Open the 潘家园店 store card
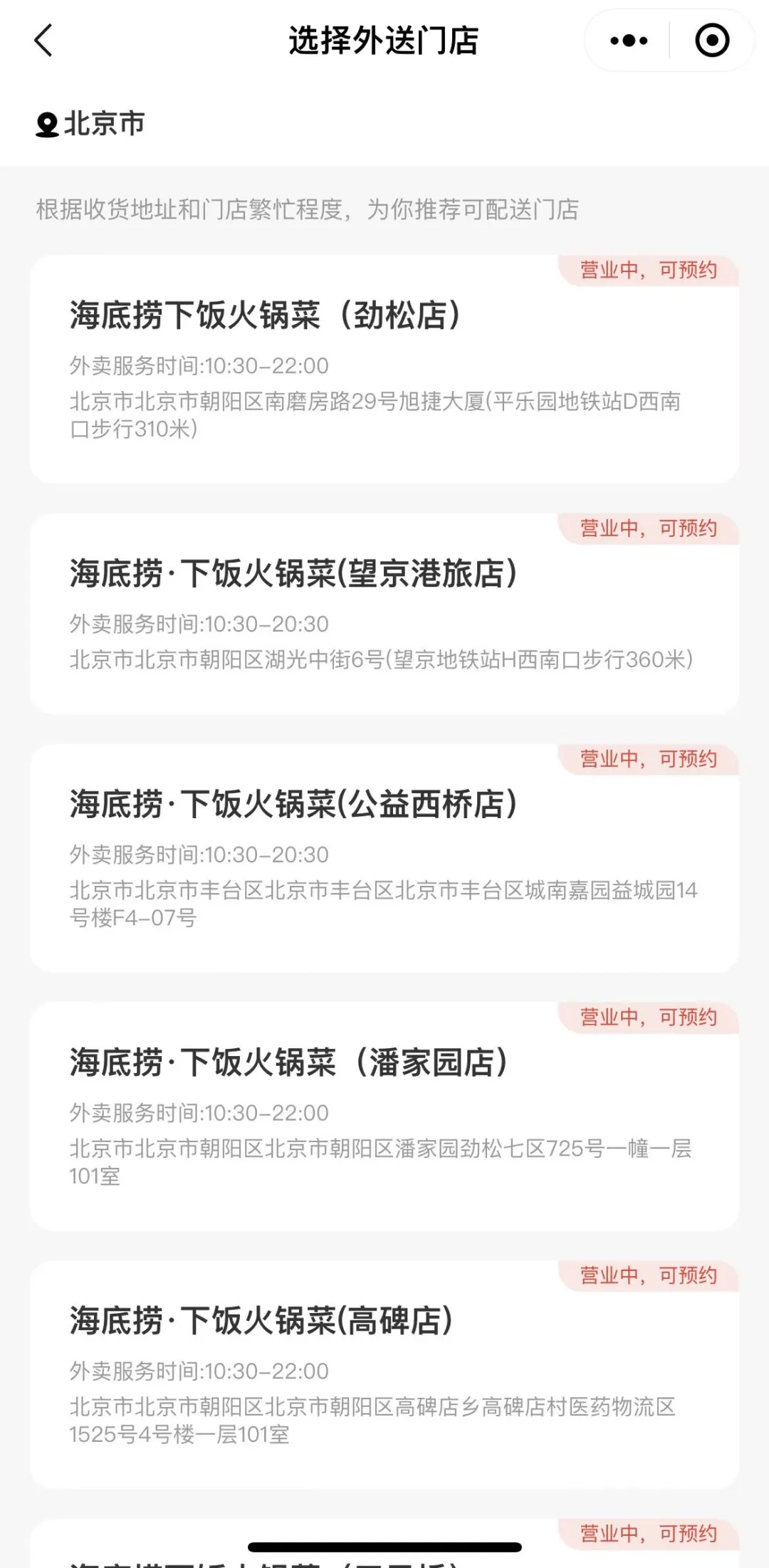 pyautogui.click(x=384, y=1117)
